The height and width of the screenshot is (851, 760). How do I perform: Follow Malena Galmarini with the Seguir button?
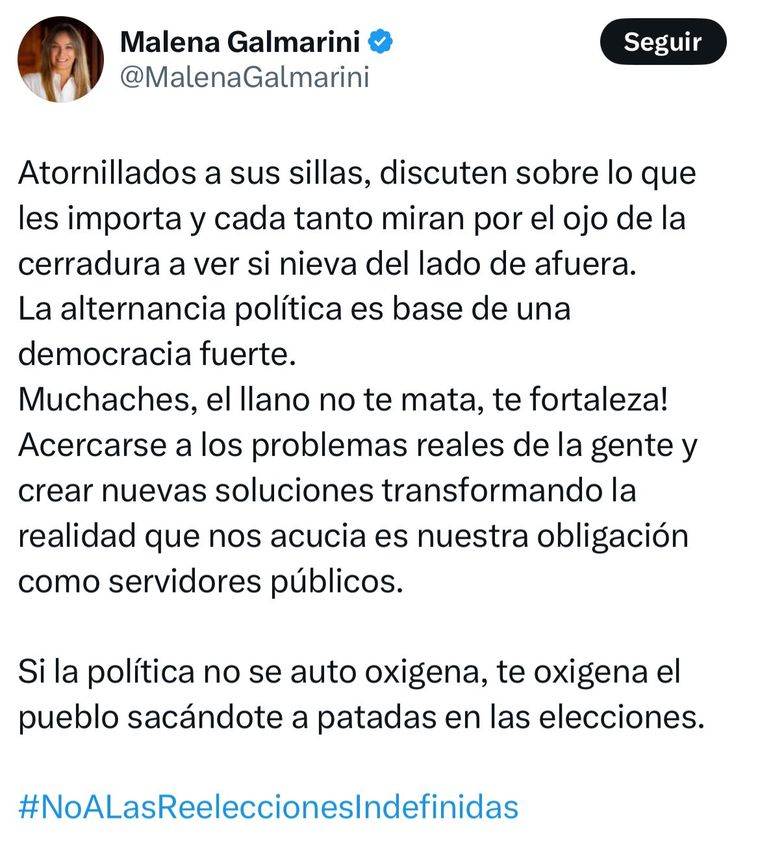(x=662, y=43)
